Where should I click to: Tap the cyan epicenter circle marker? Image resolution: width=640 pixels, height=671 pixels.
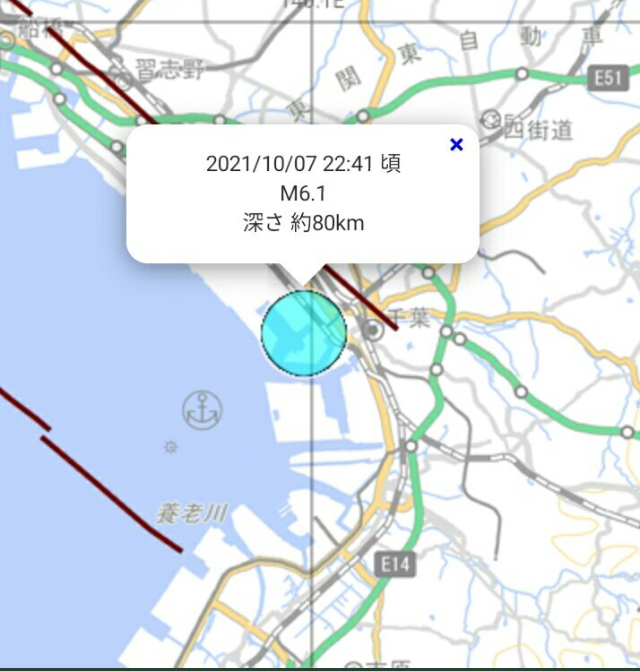303,333
